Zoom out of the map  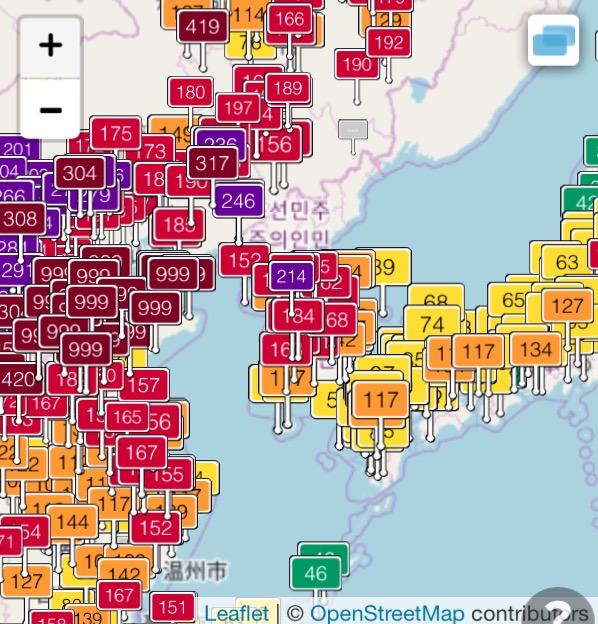(x=51, y=108)
